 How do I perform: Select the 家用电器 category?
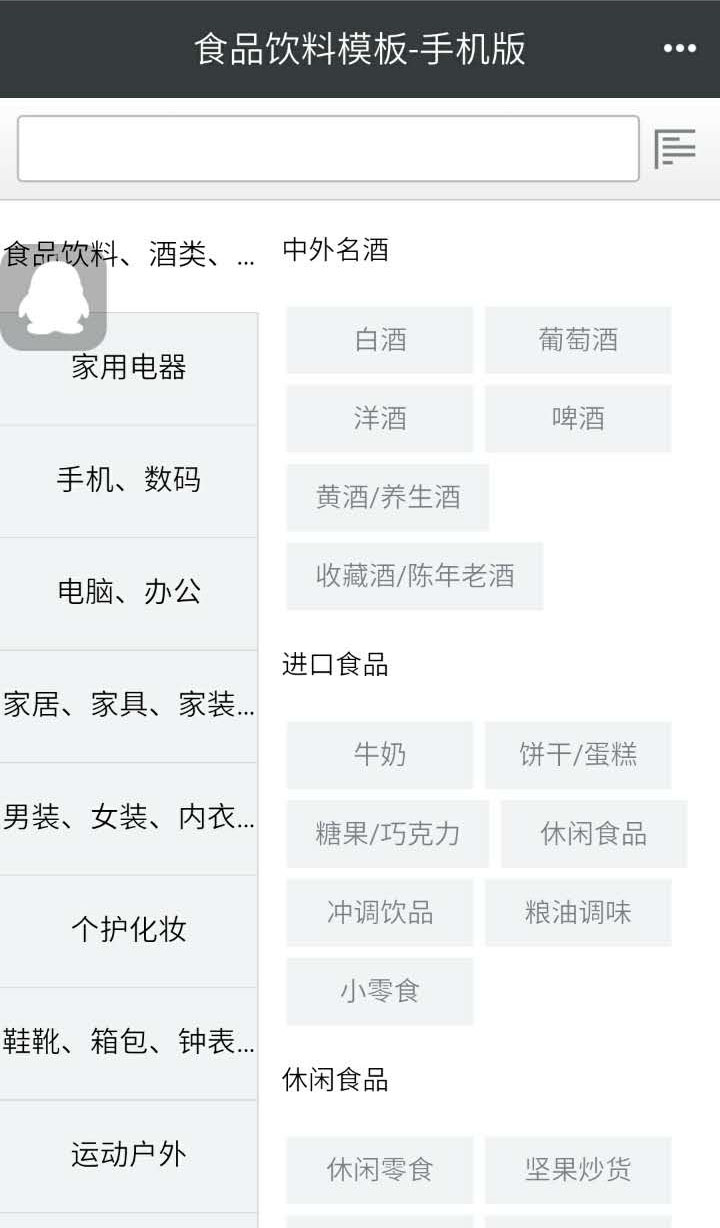coord(129,367)
